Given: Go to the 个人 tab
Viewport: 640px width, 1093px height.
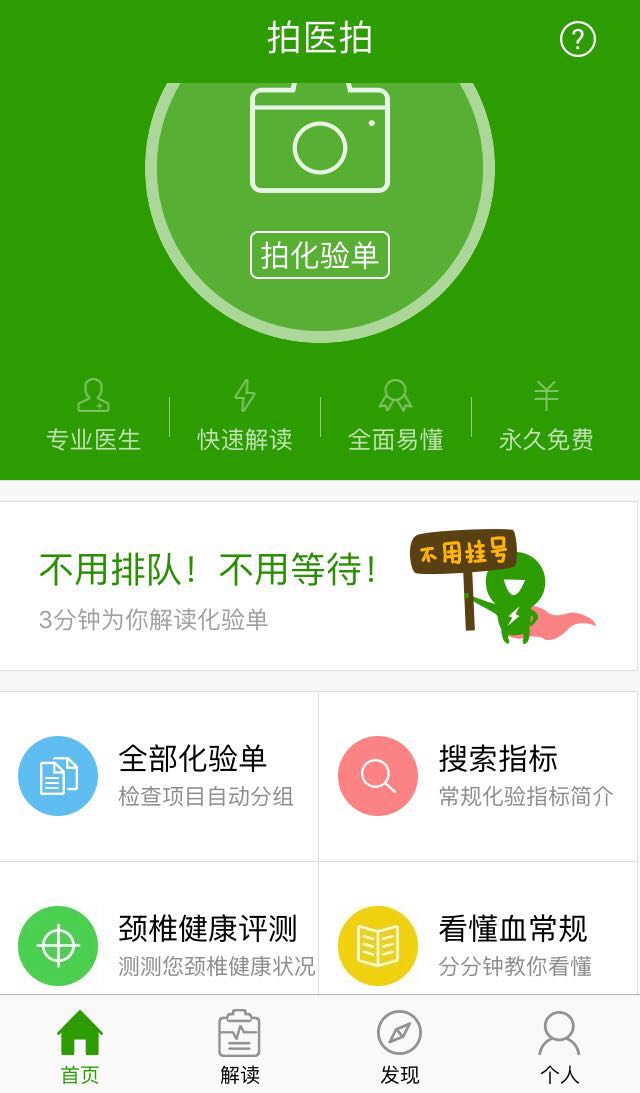Looking at the screenshot, I should 559,1046.
